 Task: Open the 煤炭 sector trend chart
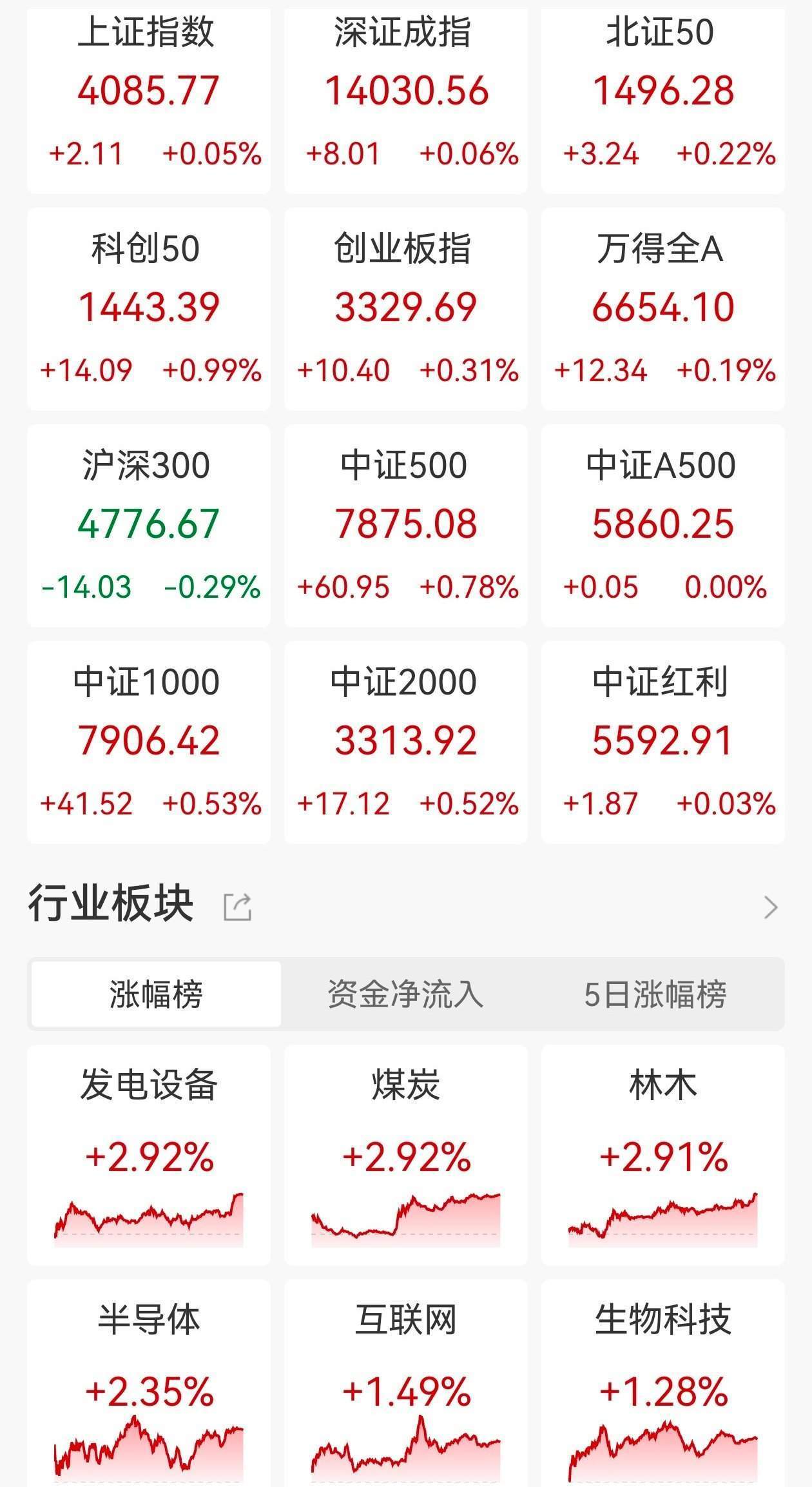click(x=405, y=1219)
